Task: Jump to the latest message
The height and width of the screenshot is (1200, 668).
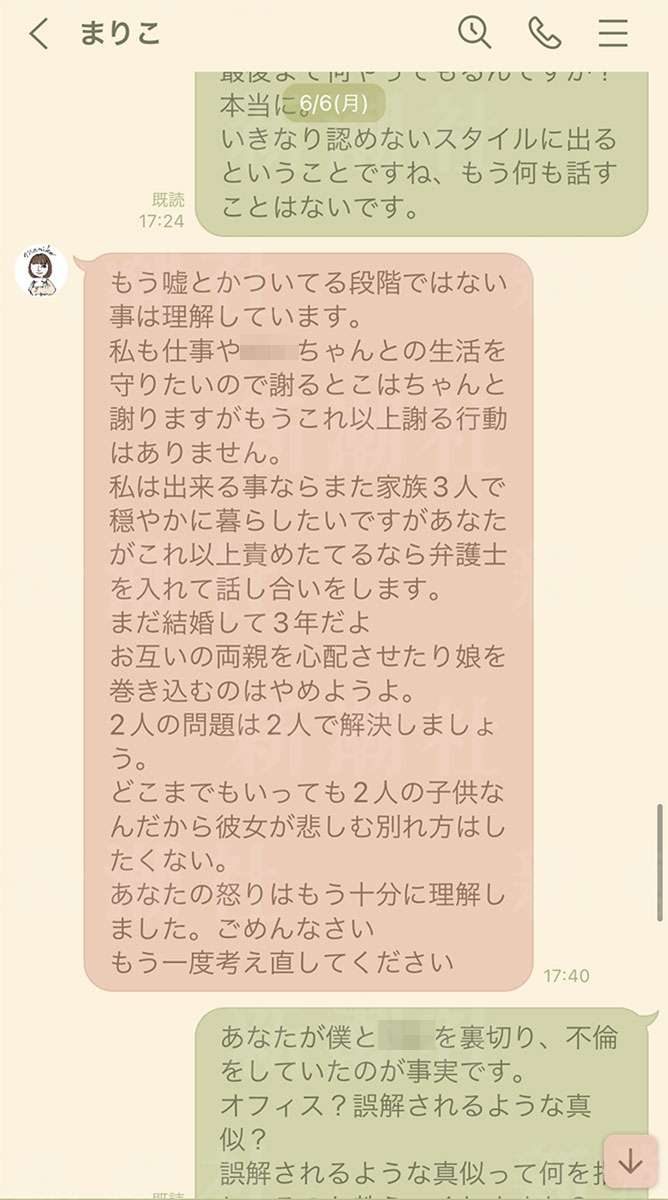Action: pos(631,1162)
